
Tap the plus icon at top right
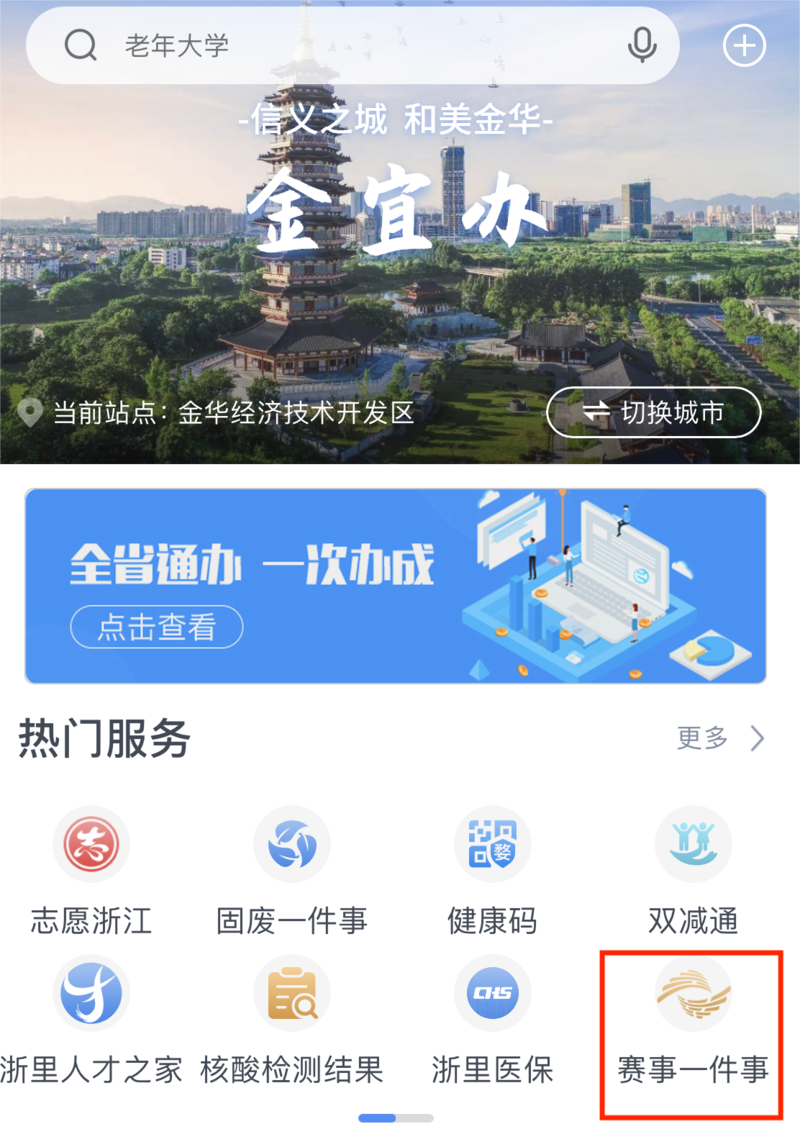click(744, 45)
